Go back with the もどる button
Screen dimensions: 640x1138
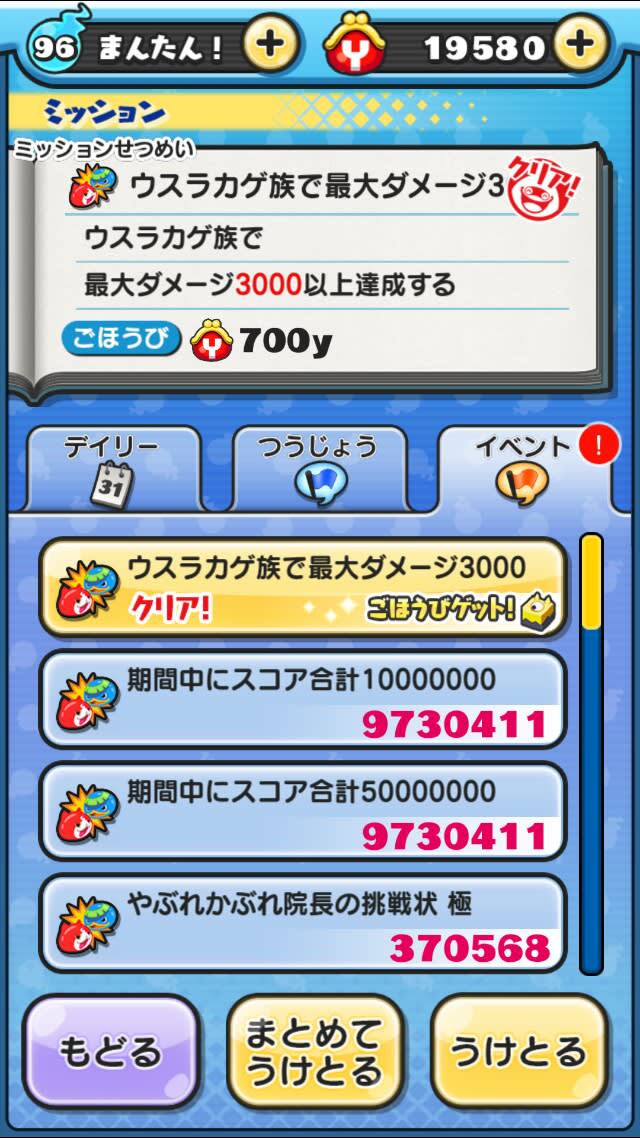pos(110,1052)
